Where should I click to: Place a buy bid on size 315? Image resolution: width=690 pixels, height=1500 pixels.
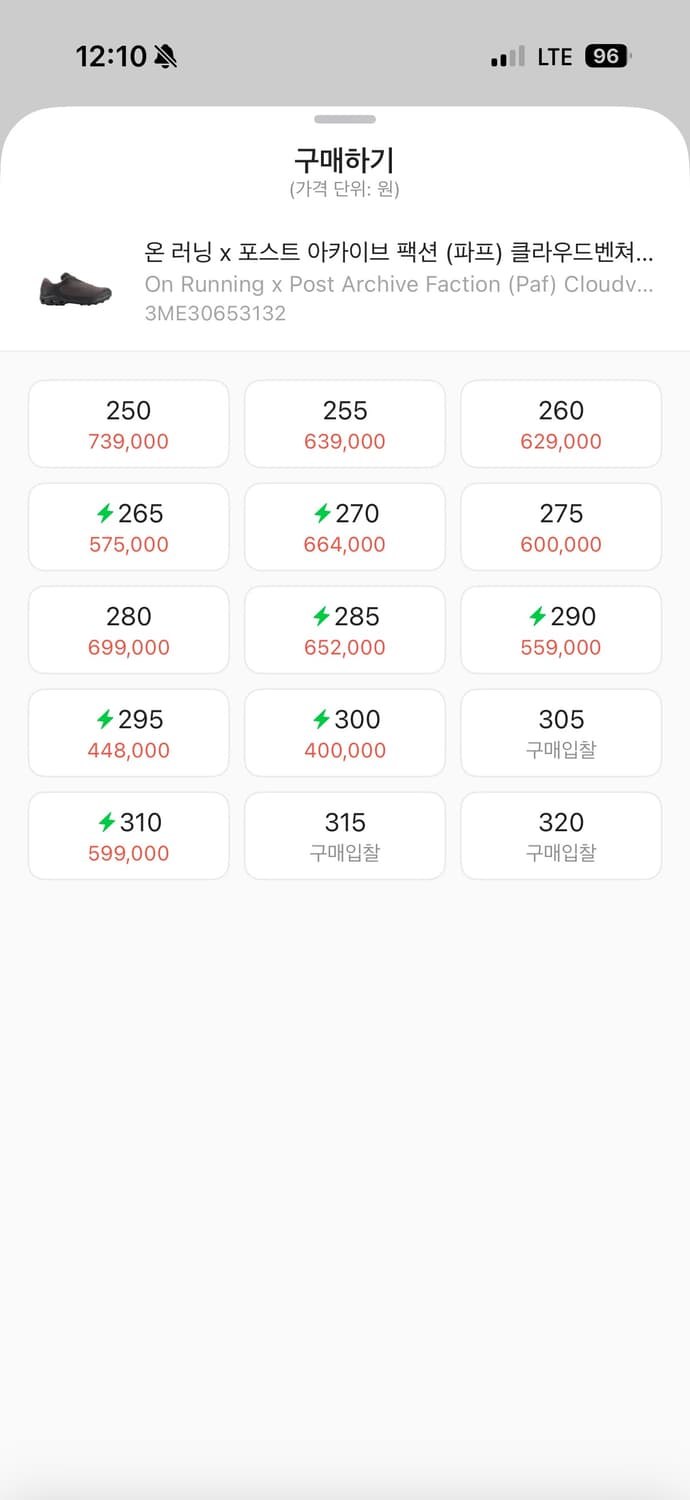(x=345, y=836)
